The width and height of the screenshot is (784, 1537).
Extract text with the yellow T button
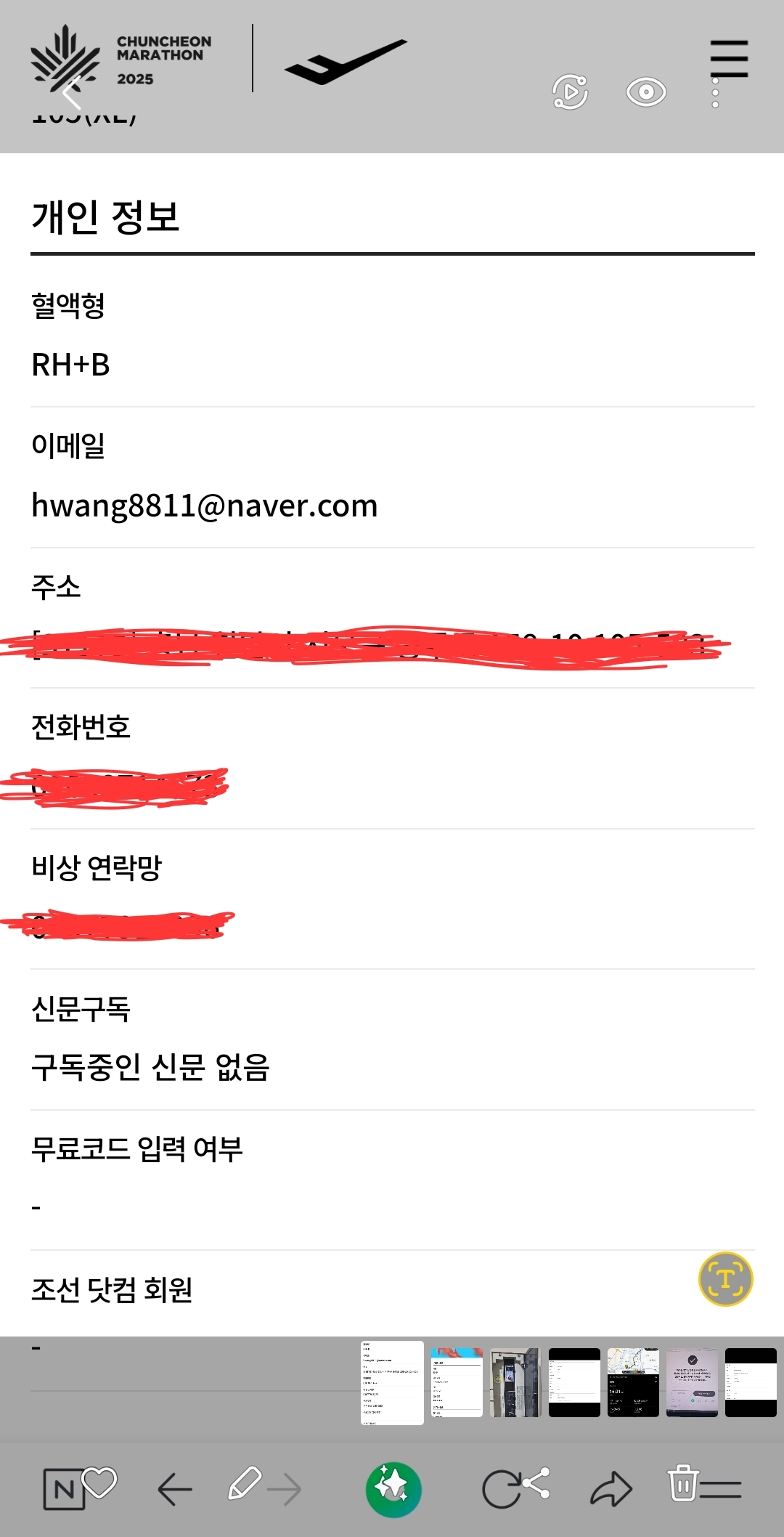[725, 1279]
